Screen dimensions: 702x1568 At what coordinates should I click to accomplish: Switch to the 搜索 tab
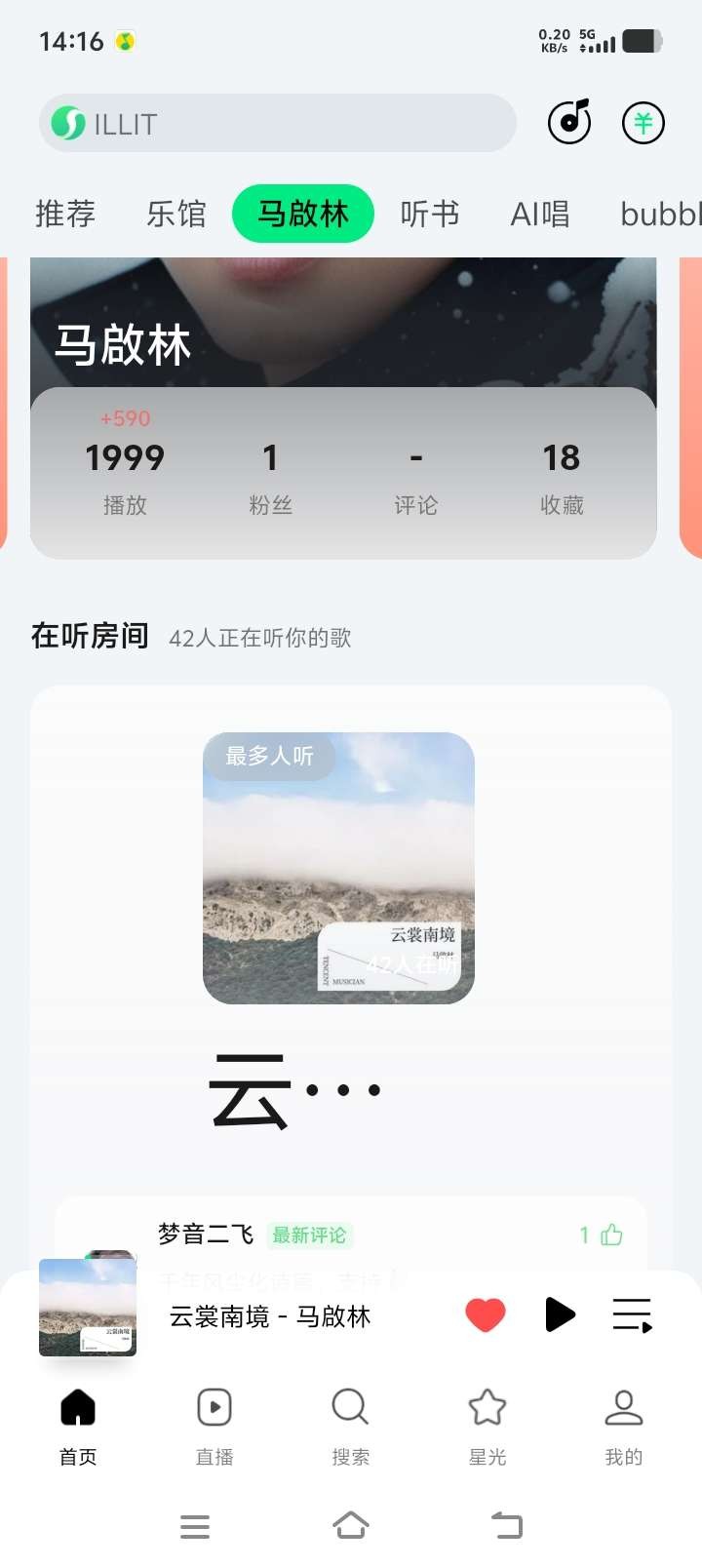coord(350,1426)
